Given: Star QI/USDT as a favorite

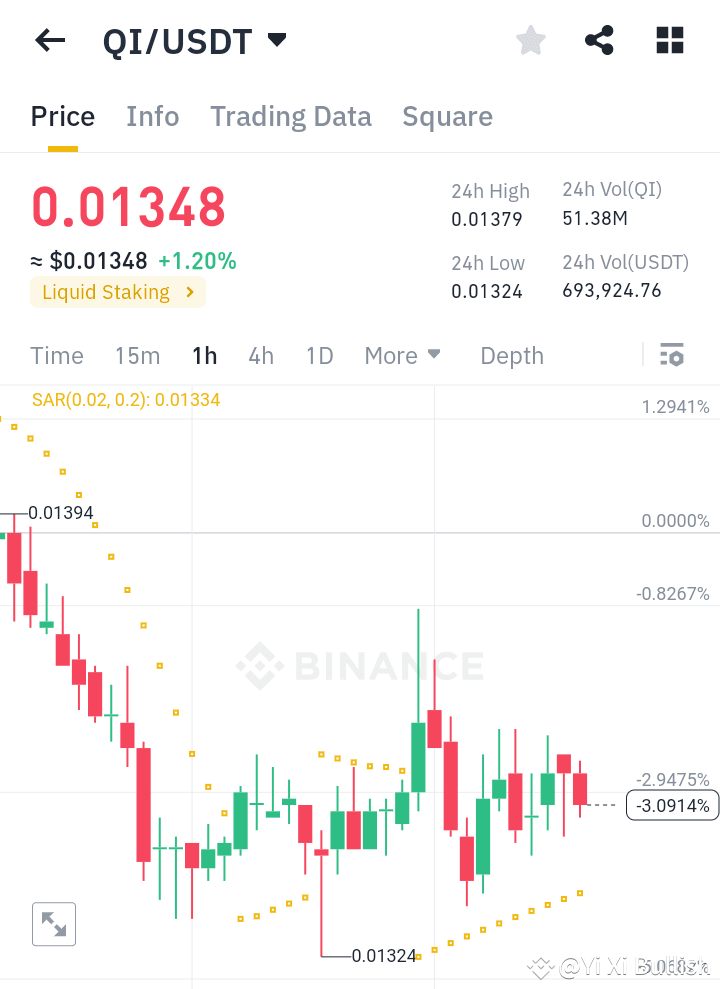Looking at the screenshot, I should click(x=530, y=40).
